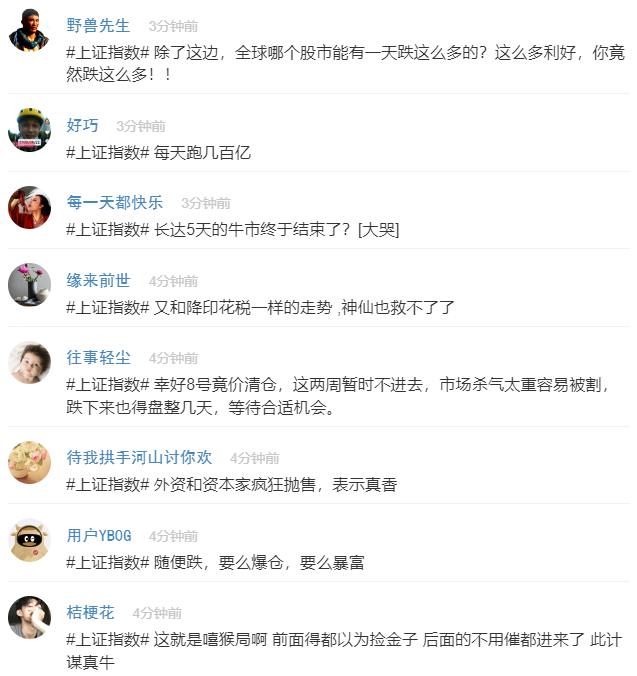Visit 每一天都快乐's profile from the name link
637x676 pixels.
(x=114, y=202)
